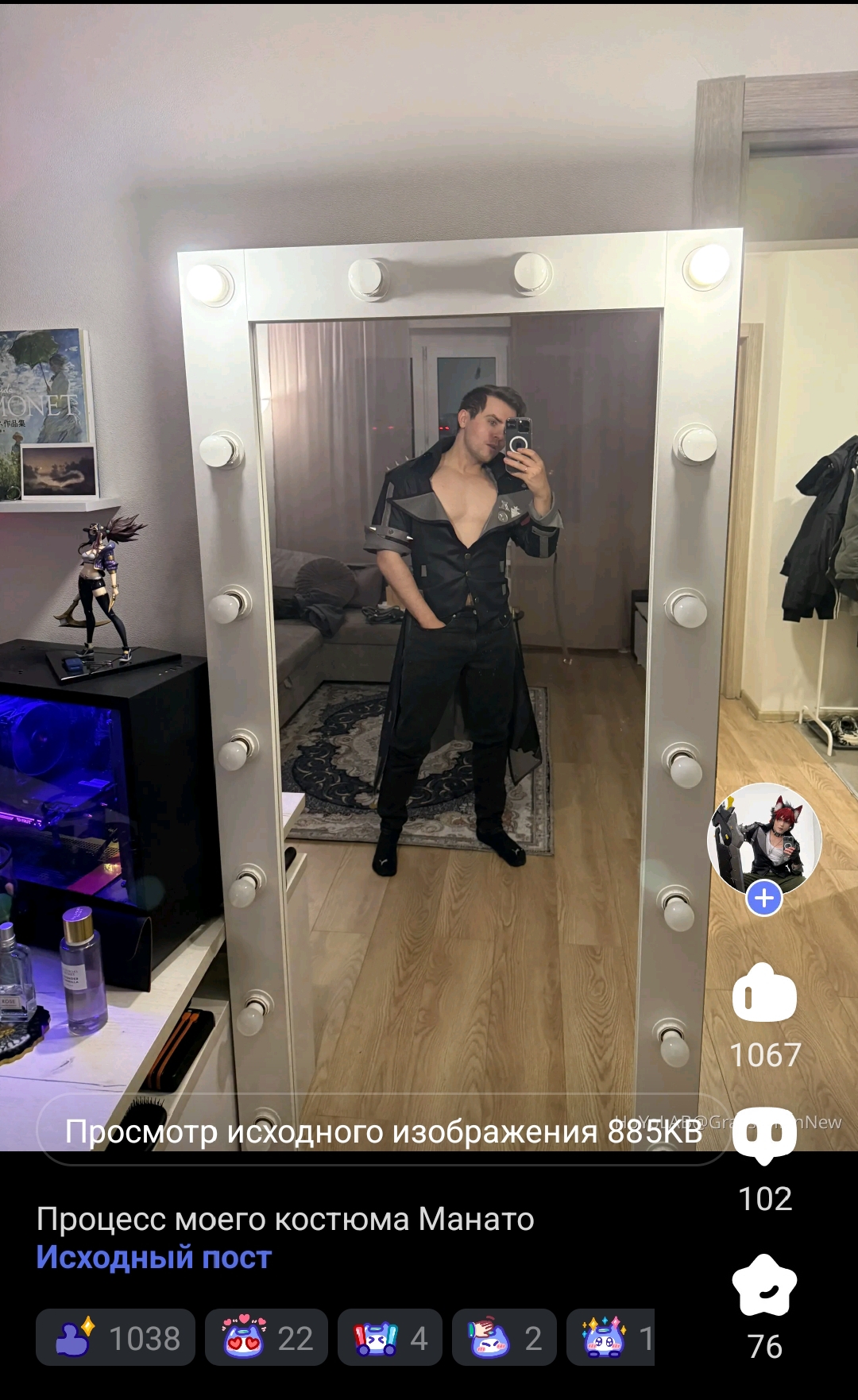Viewport: 858px width, 1400px height.
Task: Like the post with the thumbs-up icon
Action: point(764,993)
